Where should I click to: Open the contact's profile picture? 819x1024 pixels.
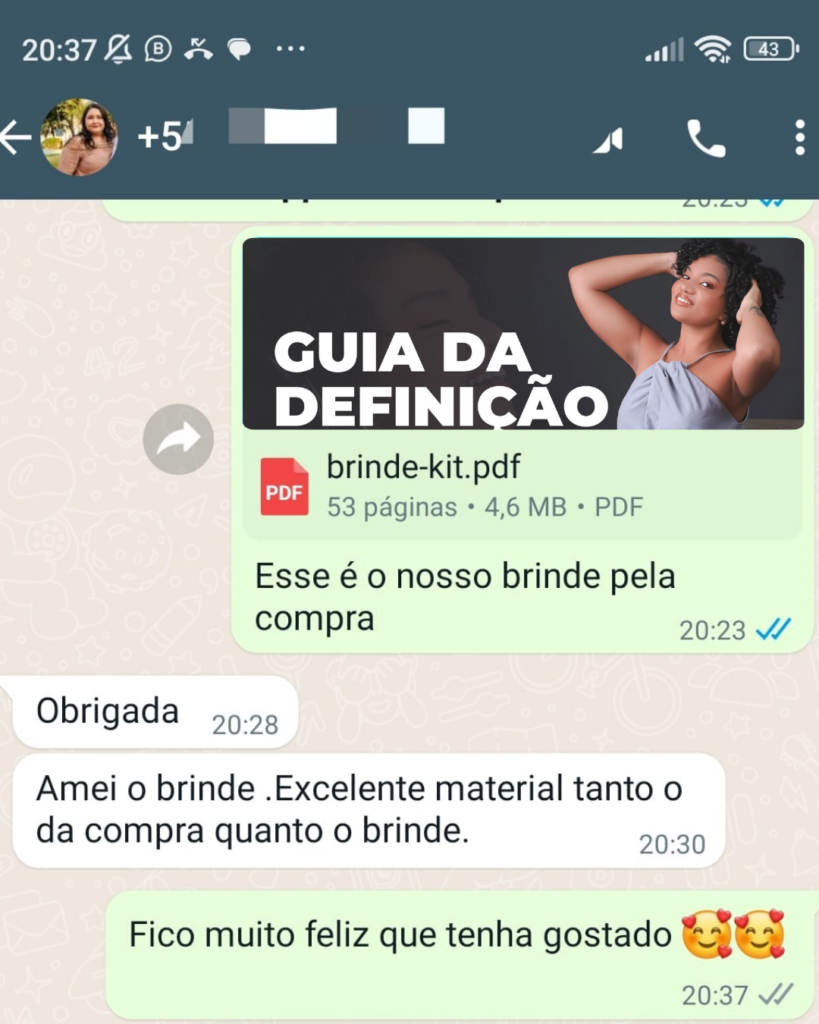78,137
